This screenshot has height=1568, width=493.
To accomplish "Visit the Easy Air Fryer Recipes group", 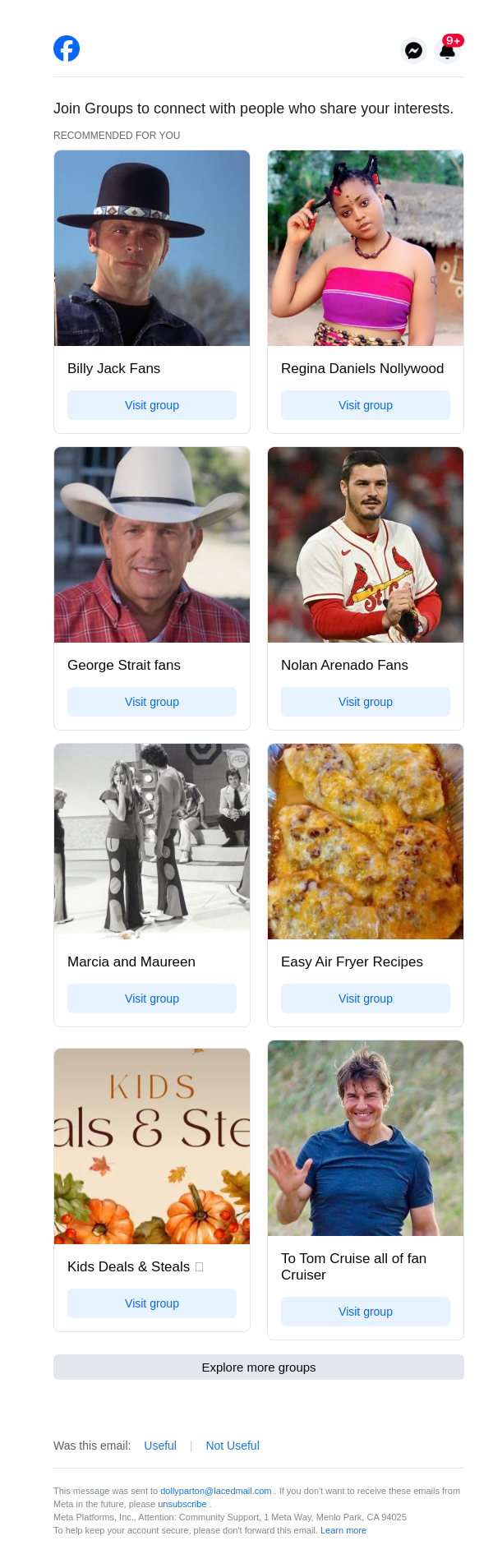I will [366, 998].
